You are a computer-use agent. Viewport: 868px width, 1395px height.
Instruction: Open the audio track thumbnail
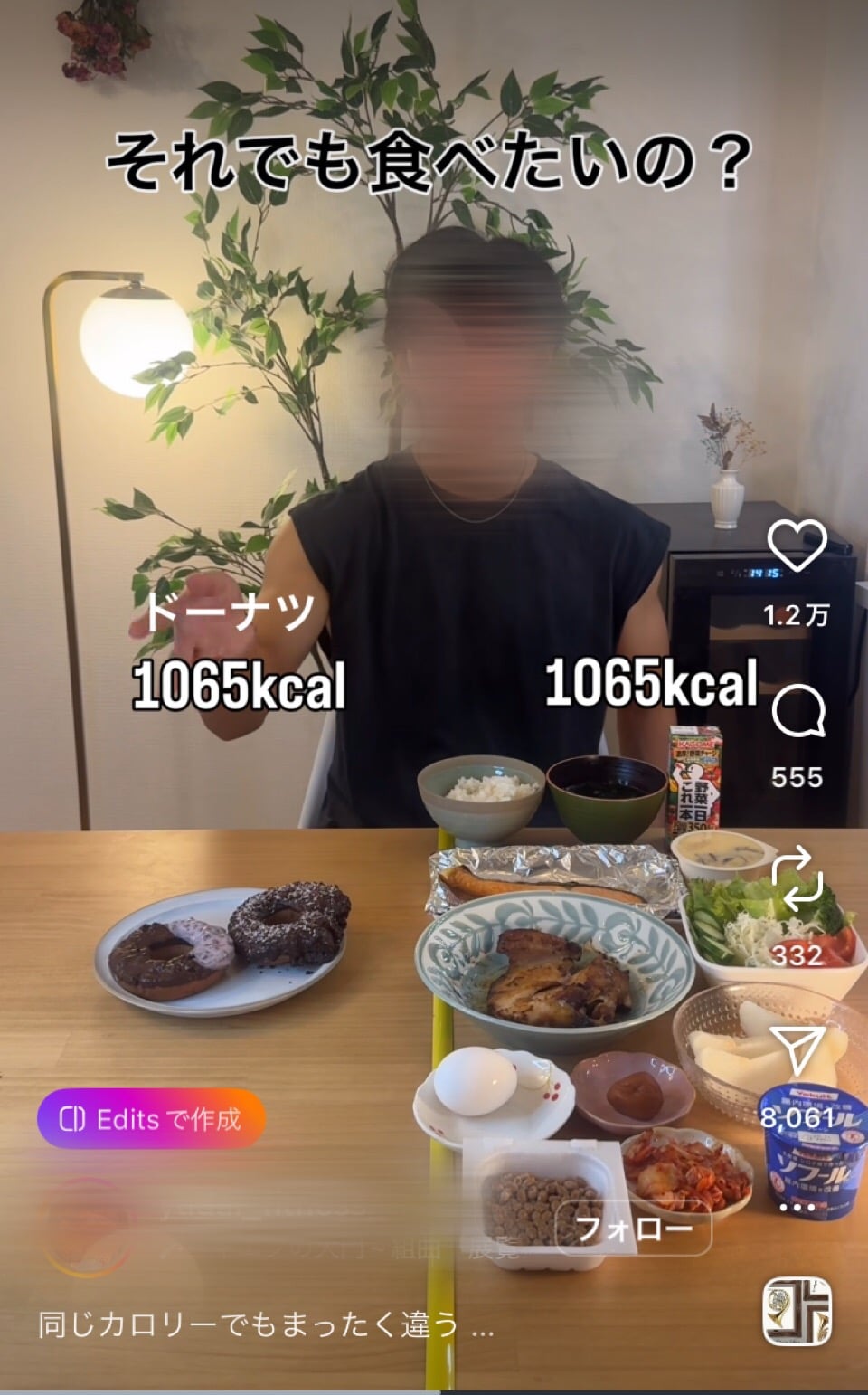(797, 1311)
